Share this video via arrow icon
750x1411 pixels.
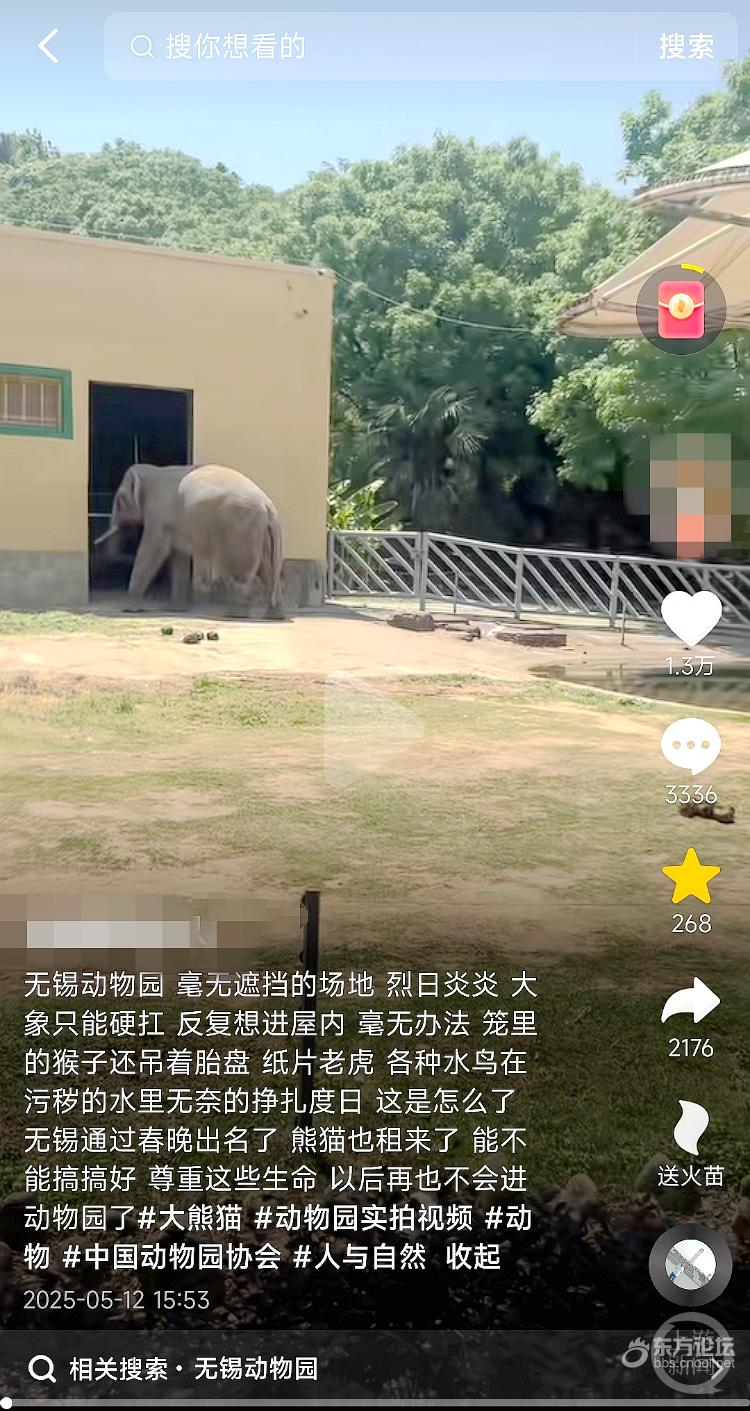(691, 1003)
